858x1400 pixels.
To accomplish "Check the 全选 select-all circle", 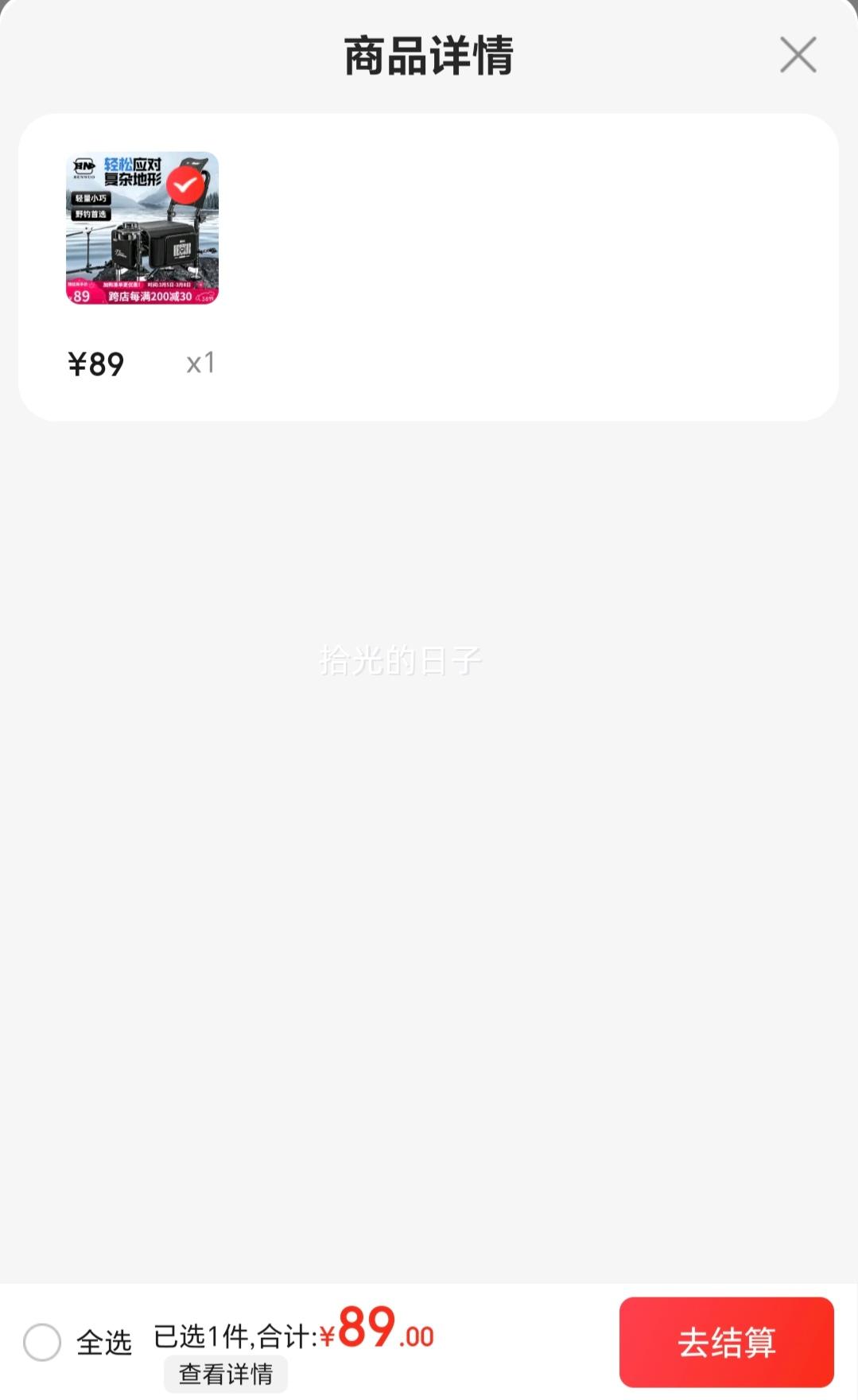I will tap(42, 1343).
